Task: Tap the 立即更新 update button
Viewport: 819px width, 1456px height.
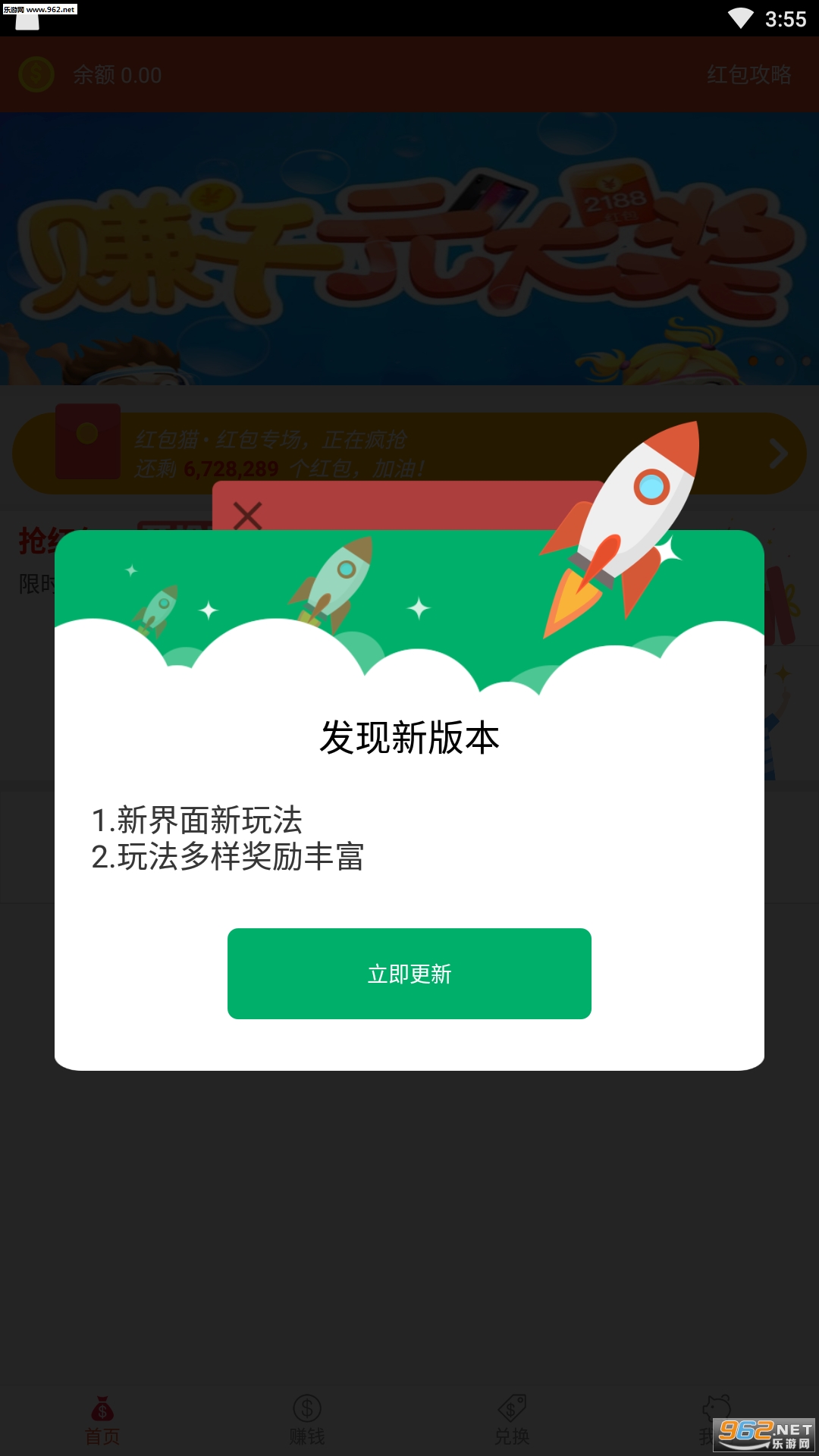Action: 409,974
